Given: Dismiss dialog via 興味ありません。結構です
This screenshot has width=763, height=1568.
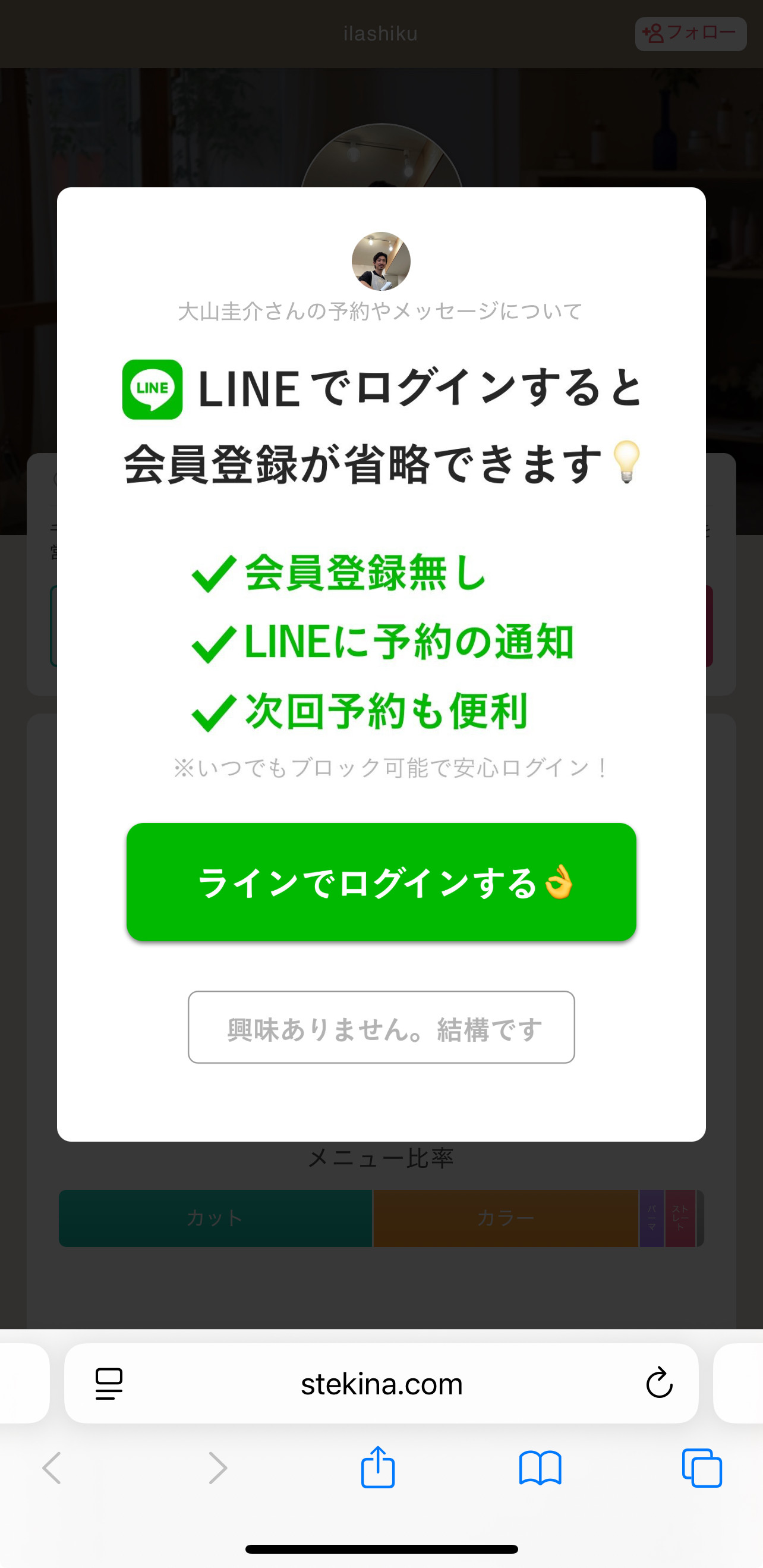Looking at the screenshot, I should 381,1027.
